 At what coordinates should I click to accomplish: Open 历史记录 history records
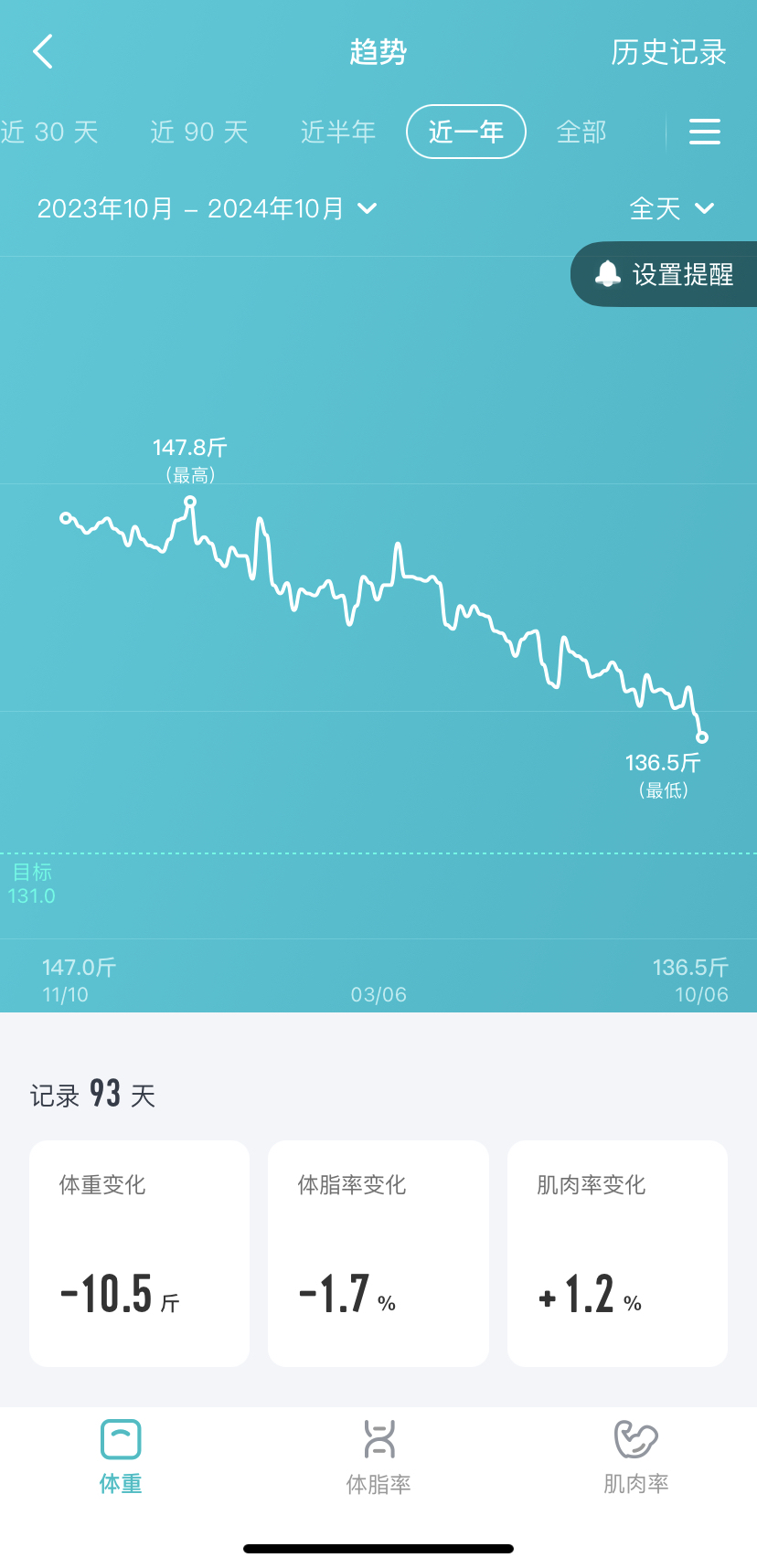[668, 52]
